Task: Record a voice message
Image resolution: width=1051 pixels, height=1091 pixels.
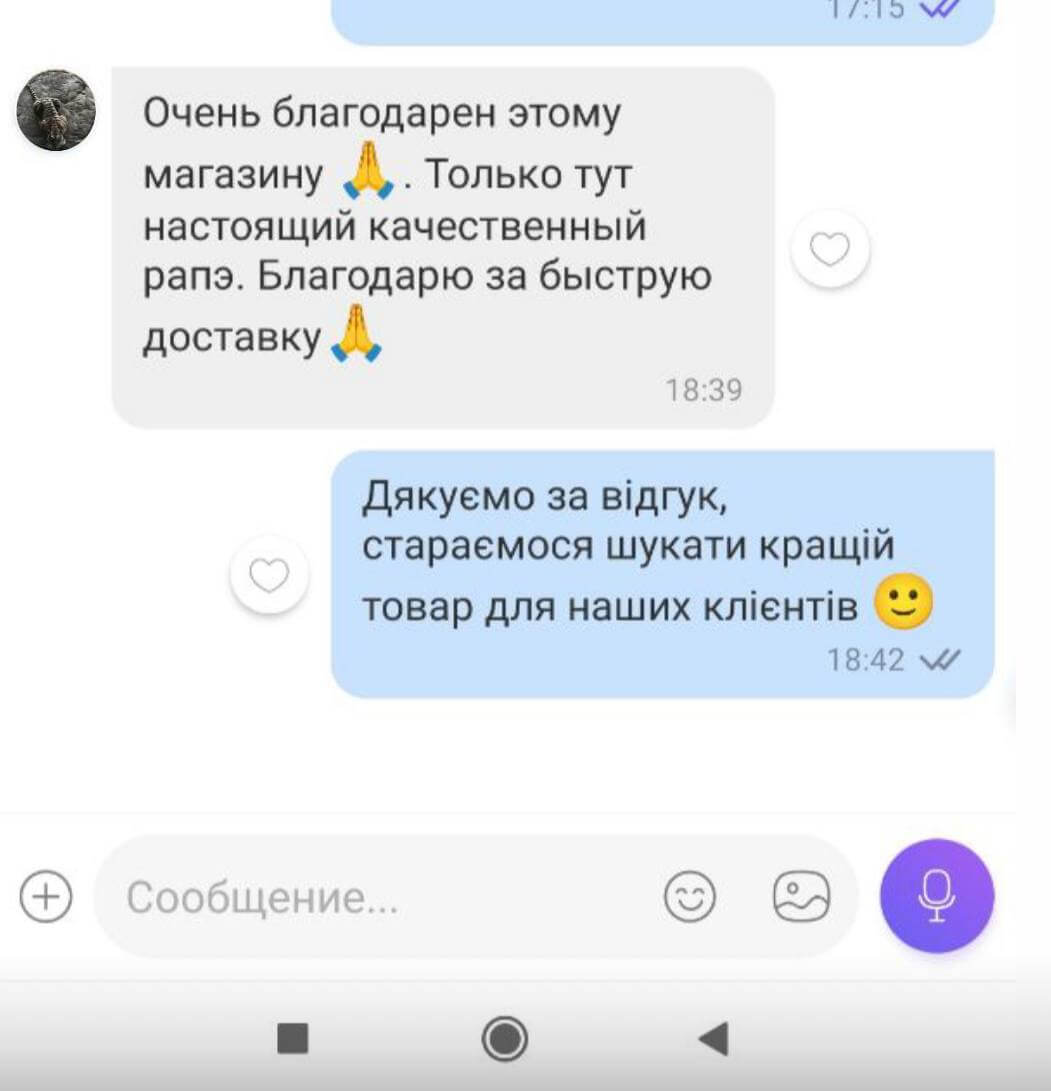Action: (936, 896)
